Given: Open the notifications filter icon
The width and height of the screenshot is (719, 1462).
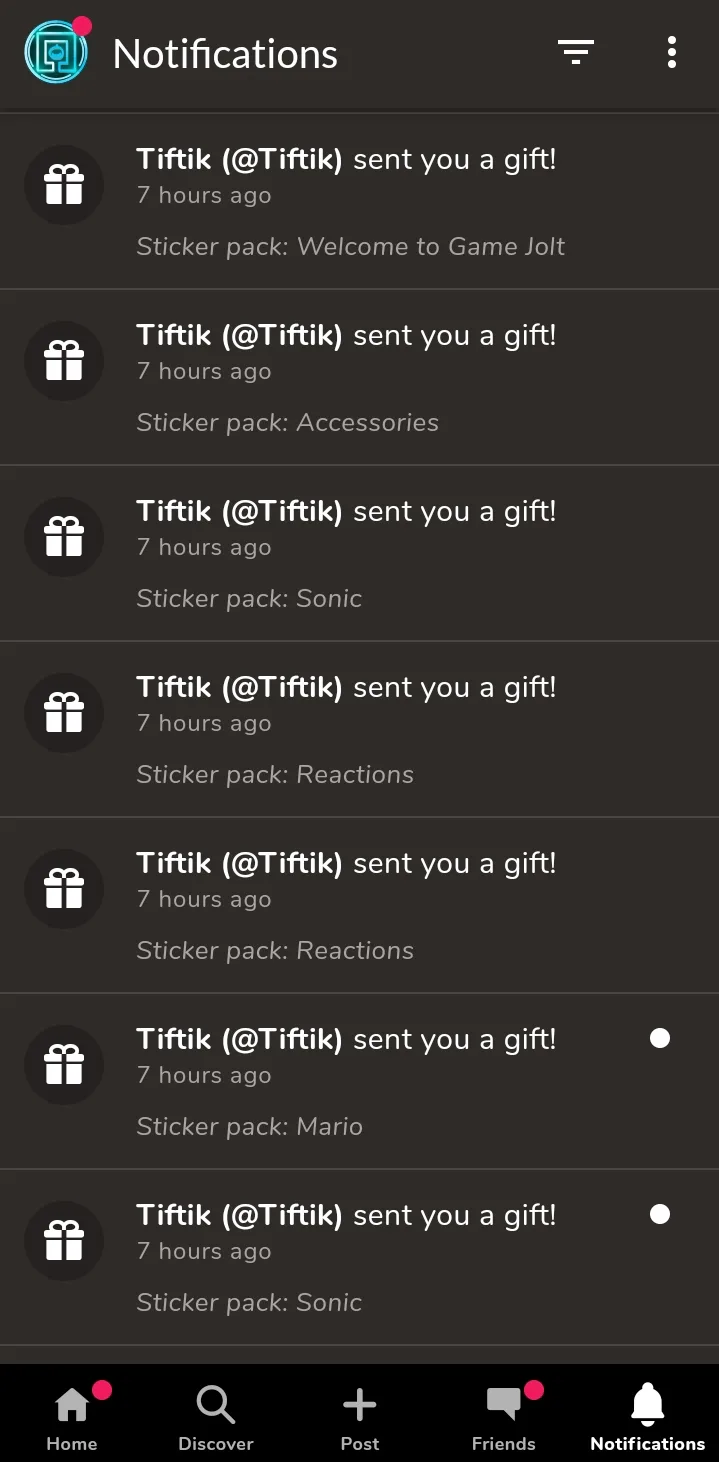Looking at the screenshot, I should [576, 52].
